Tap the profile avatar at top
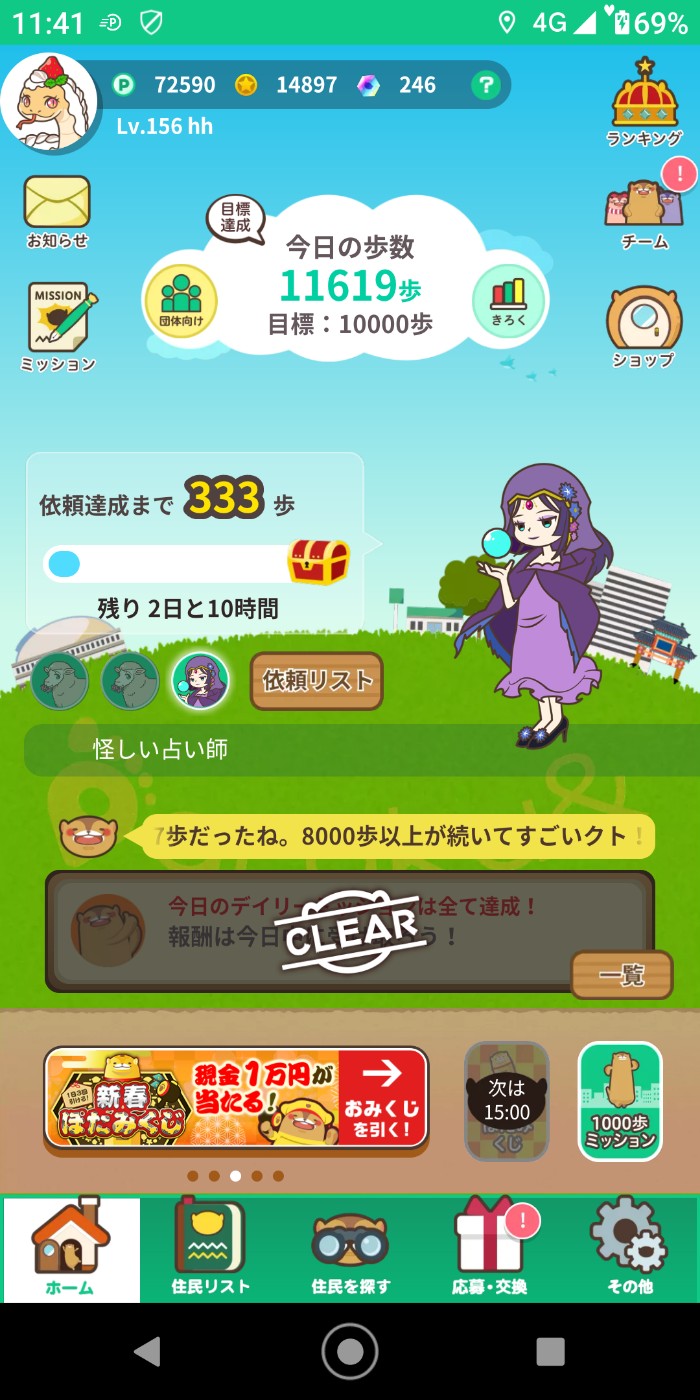Viewport: 700px width, 1400px height. [x=48, y=102]
